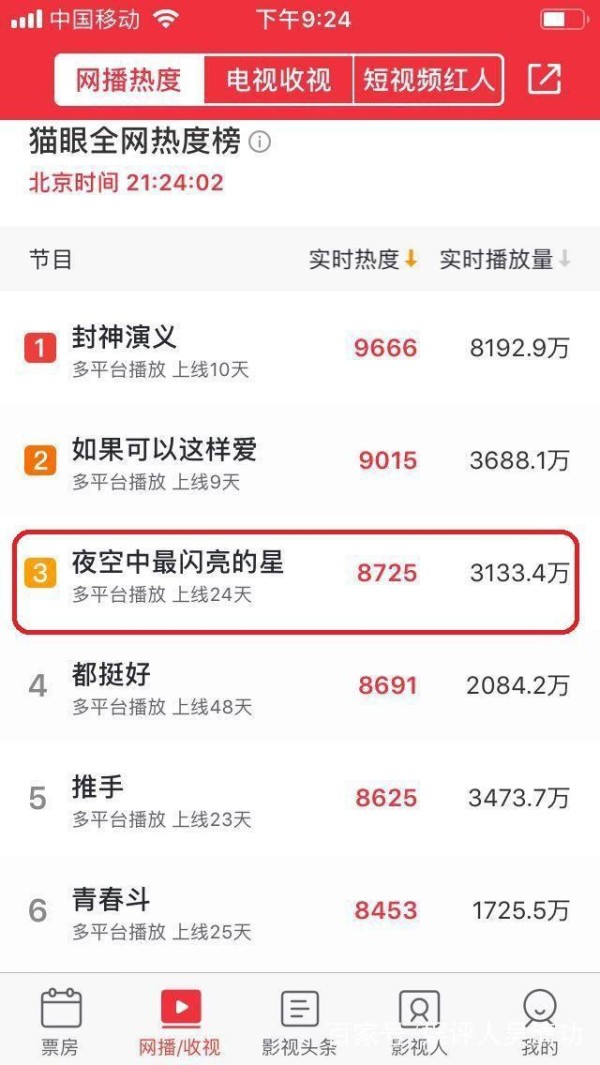Open the 我的 profile tab
This screenshot has height=1065, width=600.
coord(539,1022)
